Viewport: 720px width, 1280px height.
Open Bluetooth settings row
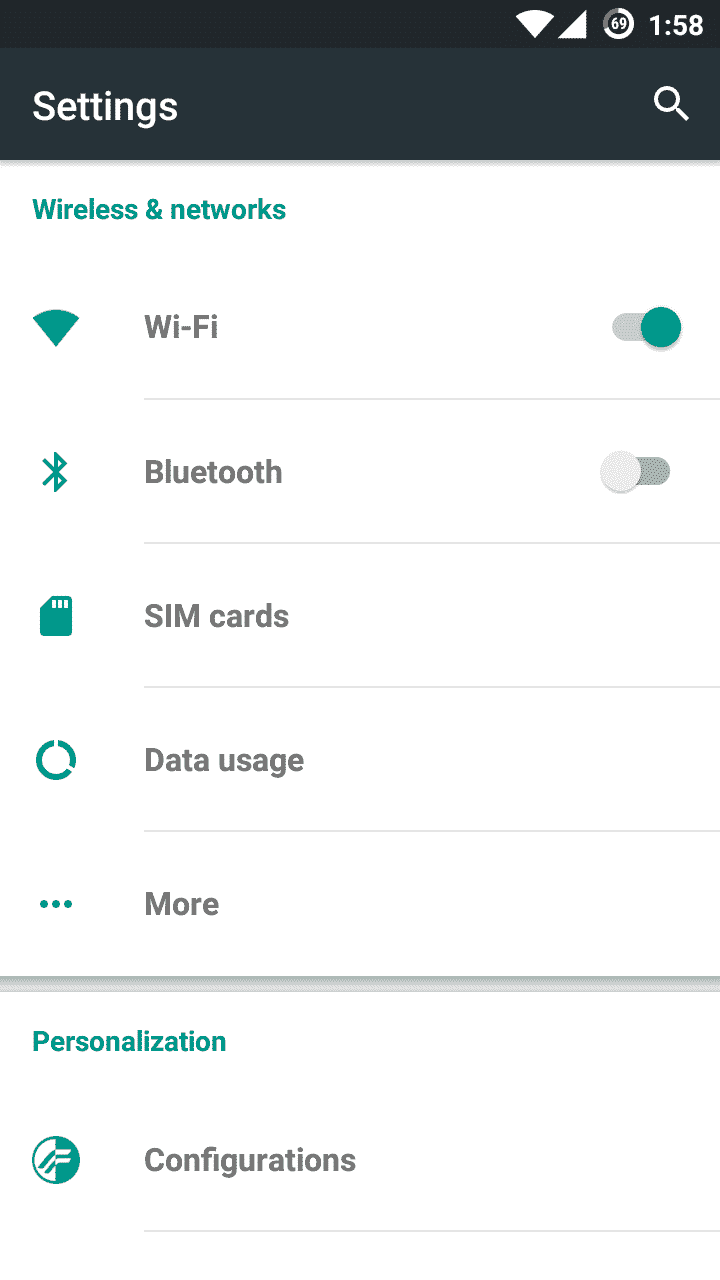pos(360,471)
